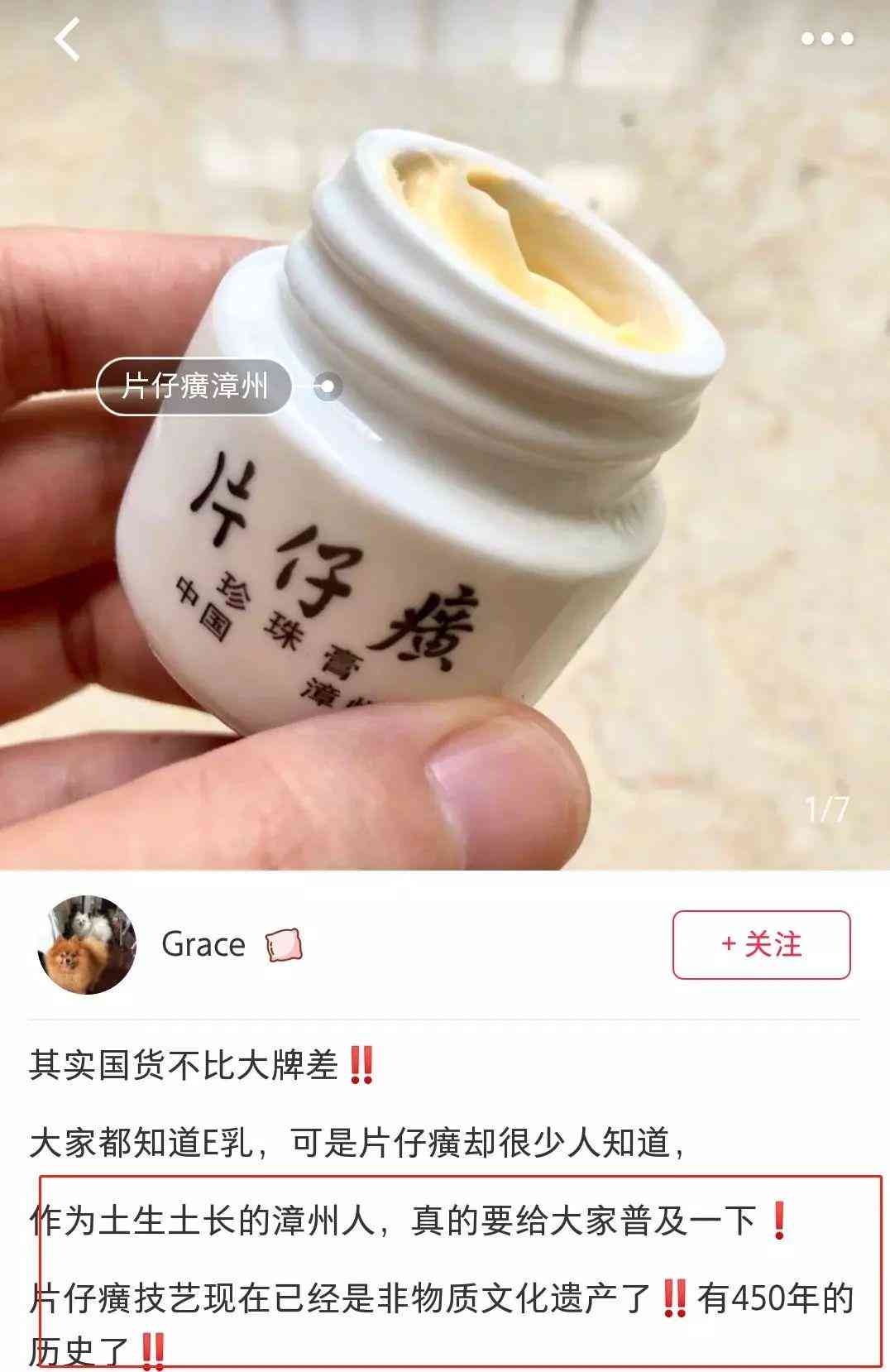Open Grace's profile avatar
This screenshot has width=890, height=1372.
(x=87, y=944)
